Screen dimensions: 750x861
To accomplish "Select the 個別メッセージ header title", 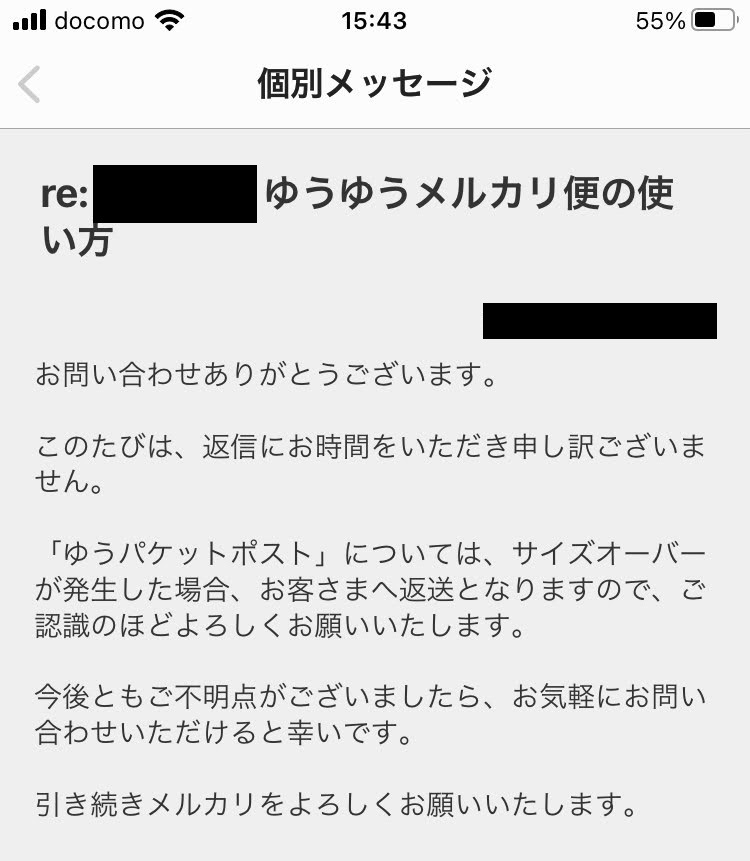I will [x=374, y=83].
